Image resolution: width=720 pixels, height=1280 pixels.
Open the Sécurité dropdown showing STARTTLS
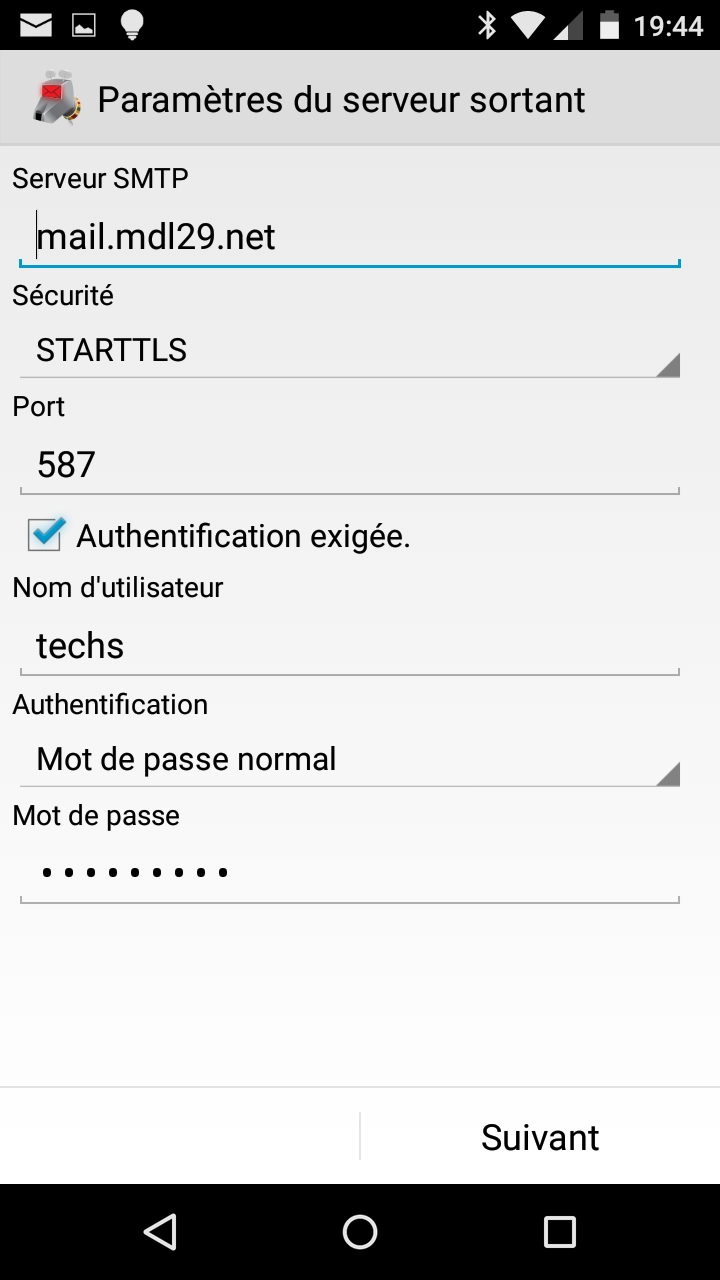tap(350, 351)
